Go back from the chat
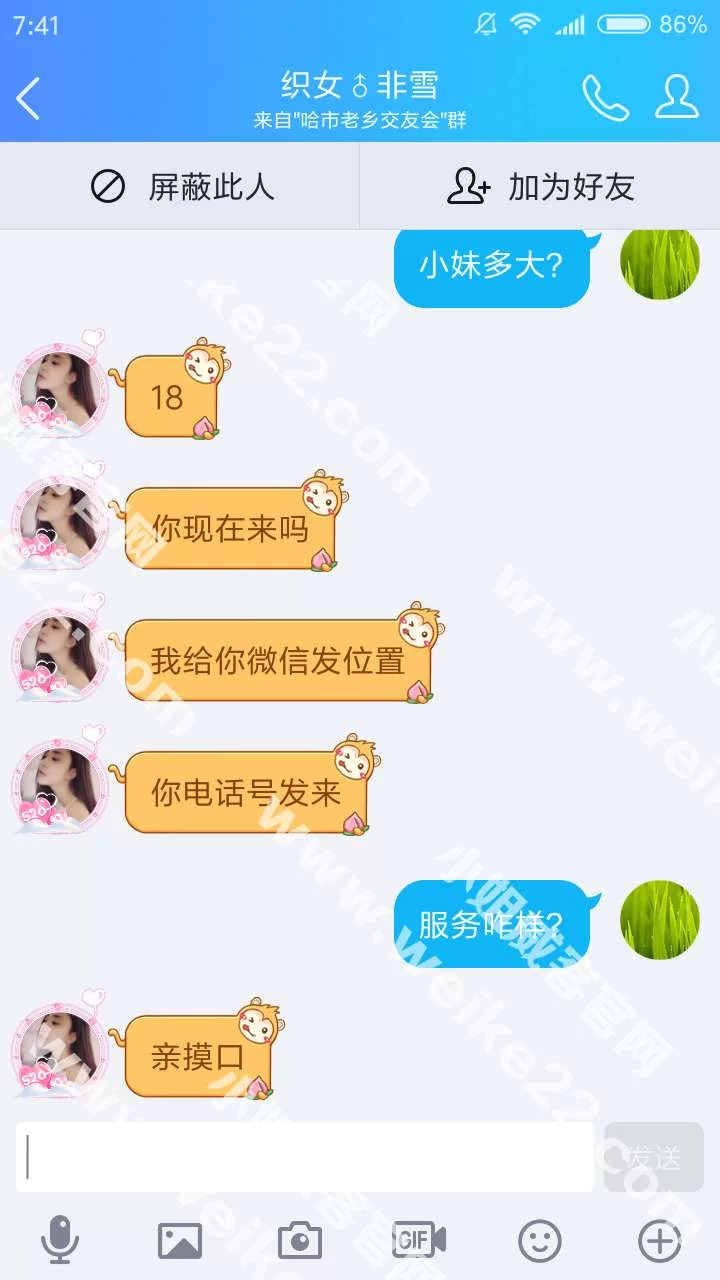Screen dimensions: 720x1280 pos(29,98)
